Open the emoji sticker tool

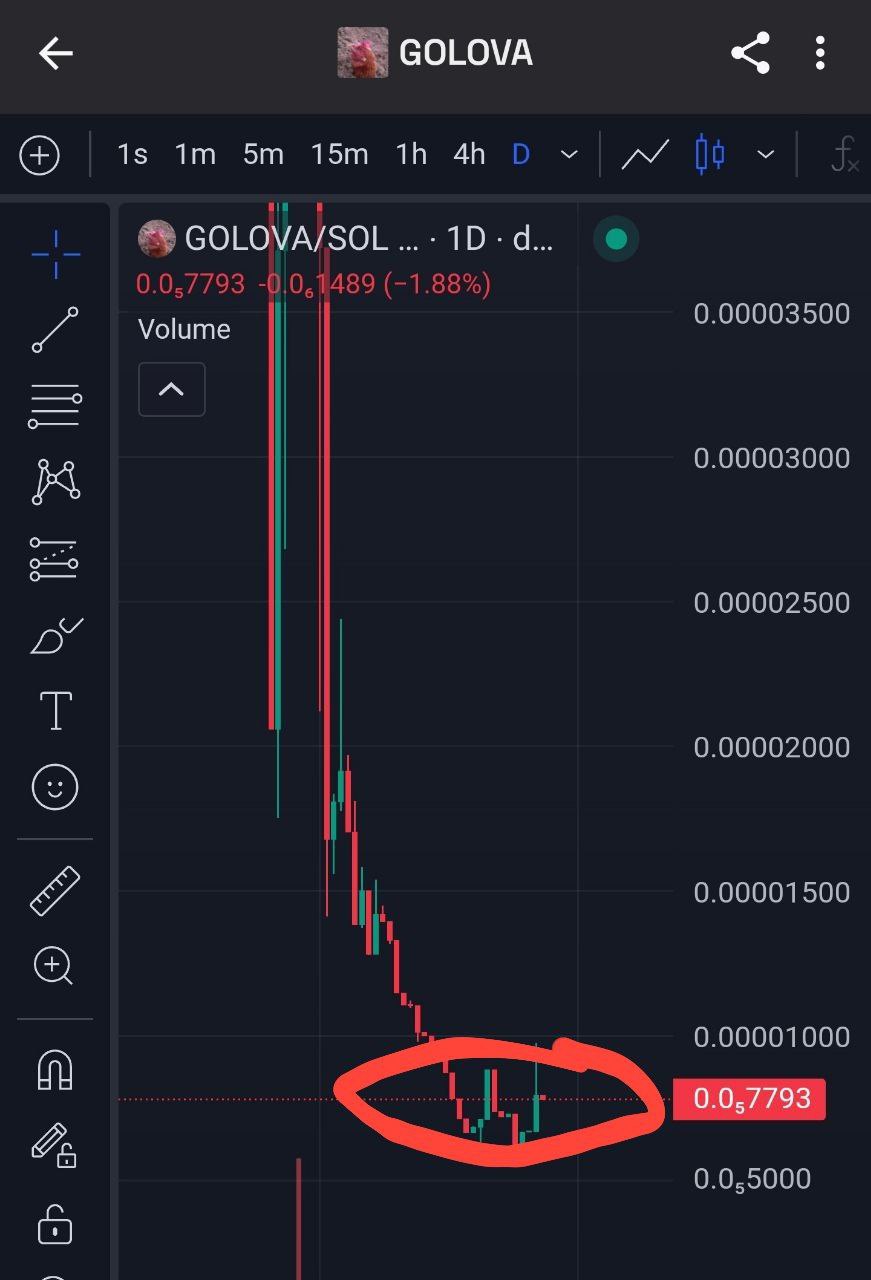pos(55,788)
